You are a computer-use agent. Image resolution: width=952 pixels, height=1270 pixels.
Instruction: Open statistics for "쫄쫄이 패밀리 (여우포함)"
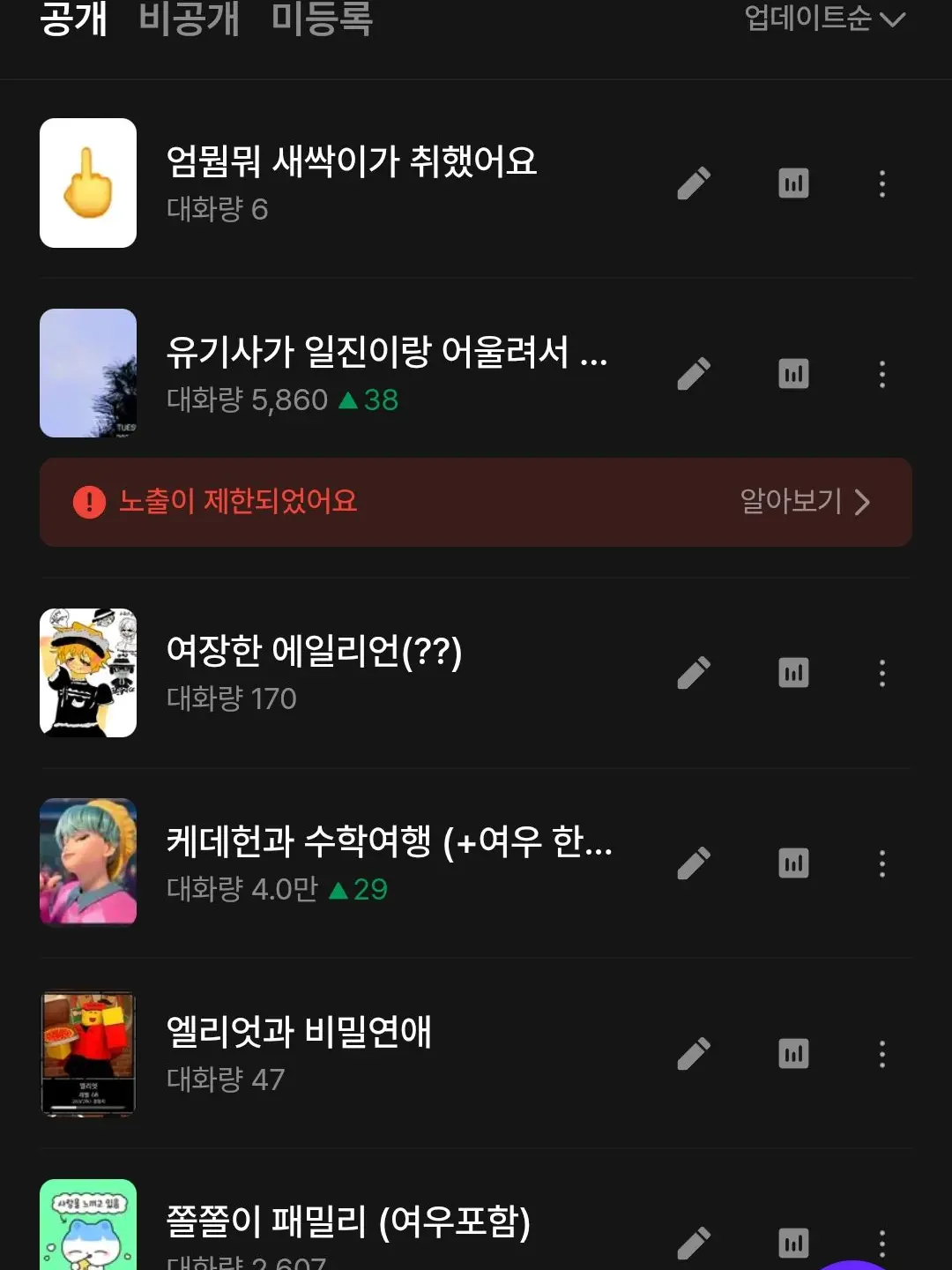[792, 1242]
